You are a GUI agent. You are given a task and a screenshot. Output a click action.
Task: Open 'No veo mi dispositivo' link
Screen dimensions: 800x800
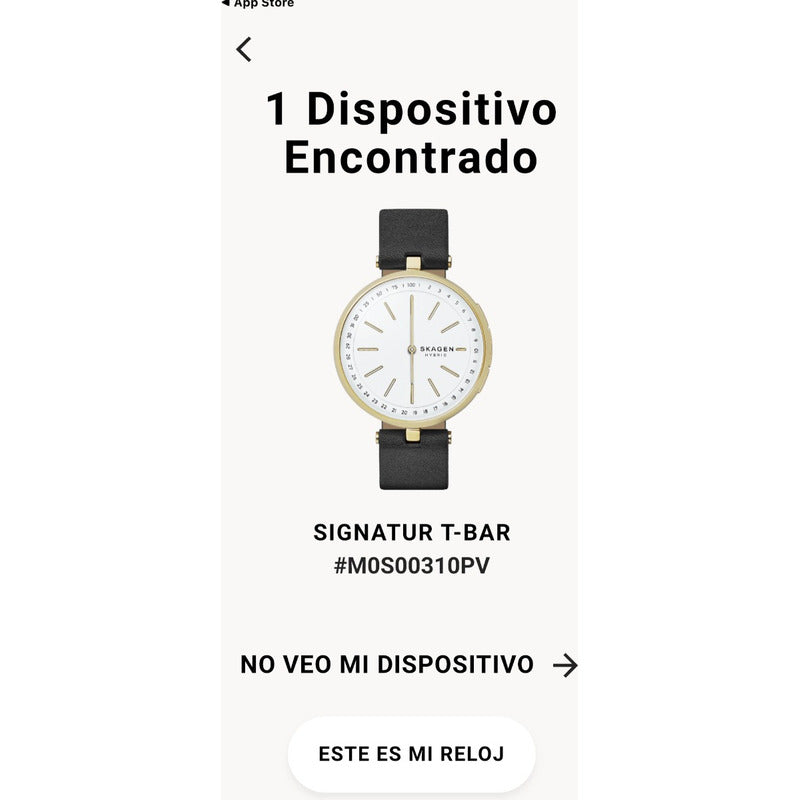click(x=408, y=665)
